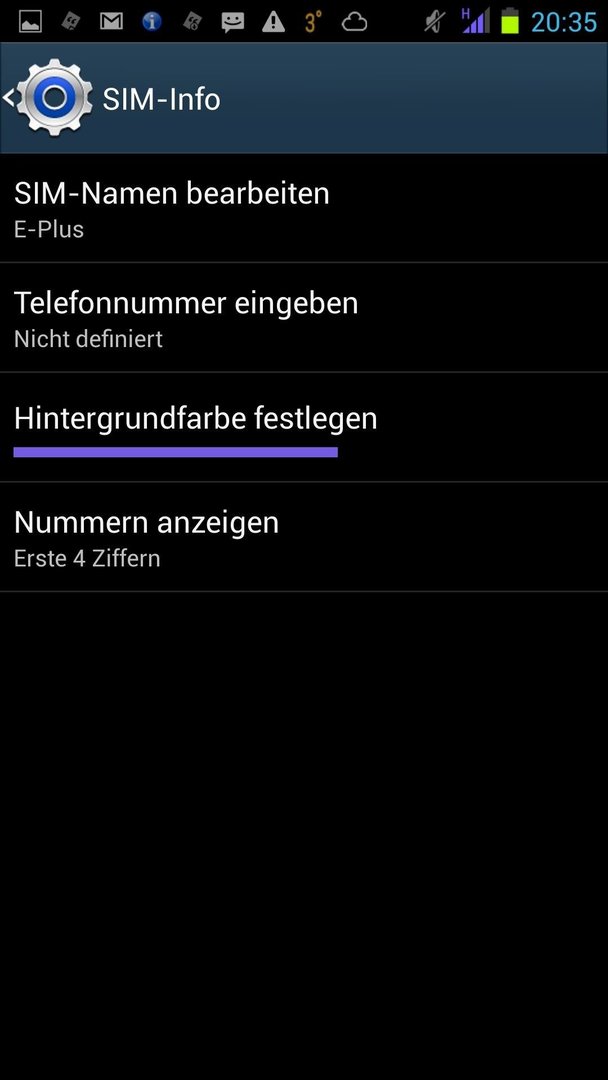
Task: Open SIM-Namen bearbeiten
Action: click(x=304, y=208)
